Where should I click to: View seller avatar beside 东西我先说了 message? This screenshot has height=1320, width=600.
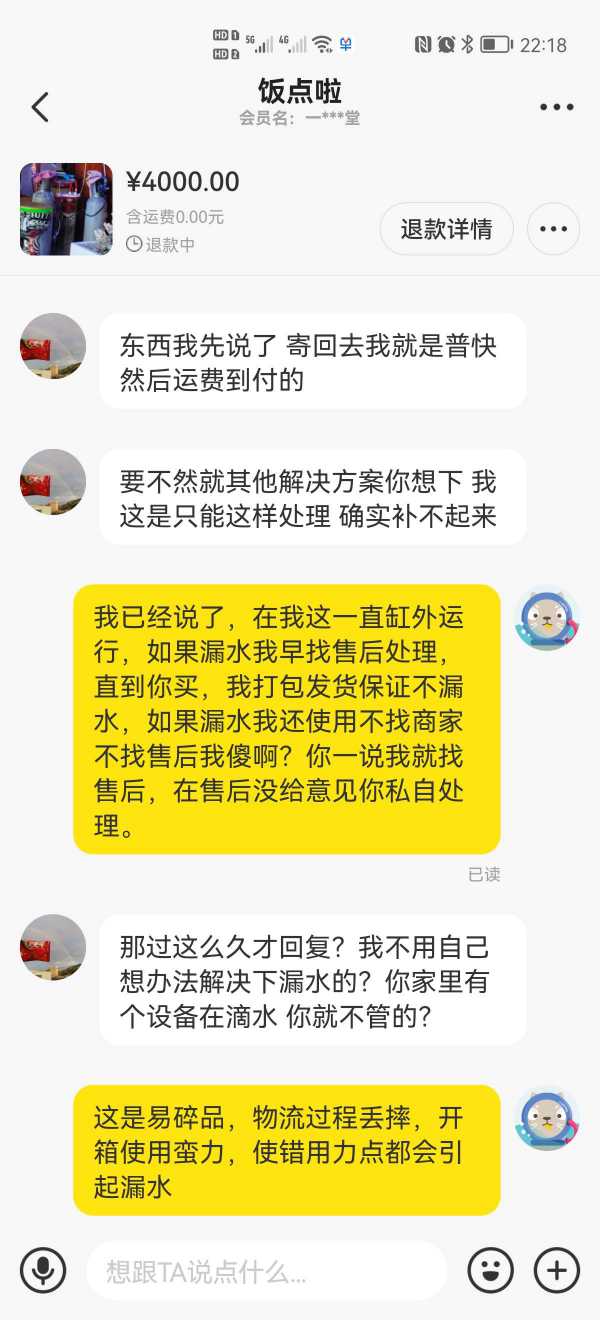tap(53, 346)
